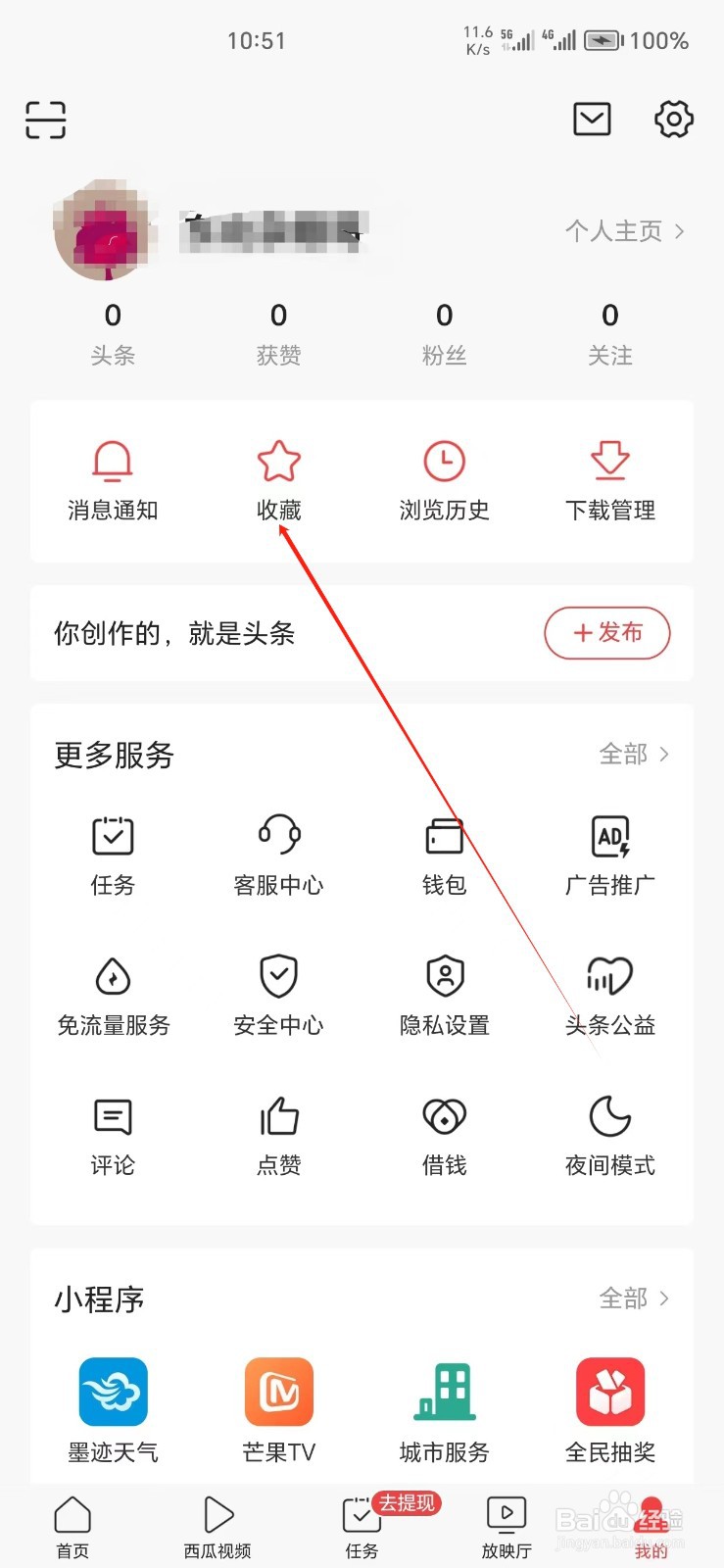724x1568 pixels.
Task: Open 下载管理 download manager
Action: point(609,461)
